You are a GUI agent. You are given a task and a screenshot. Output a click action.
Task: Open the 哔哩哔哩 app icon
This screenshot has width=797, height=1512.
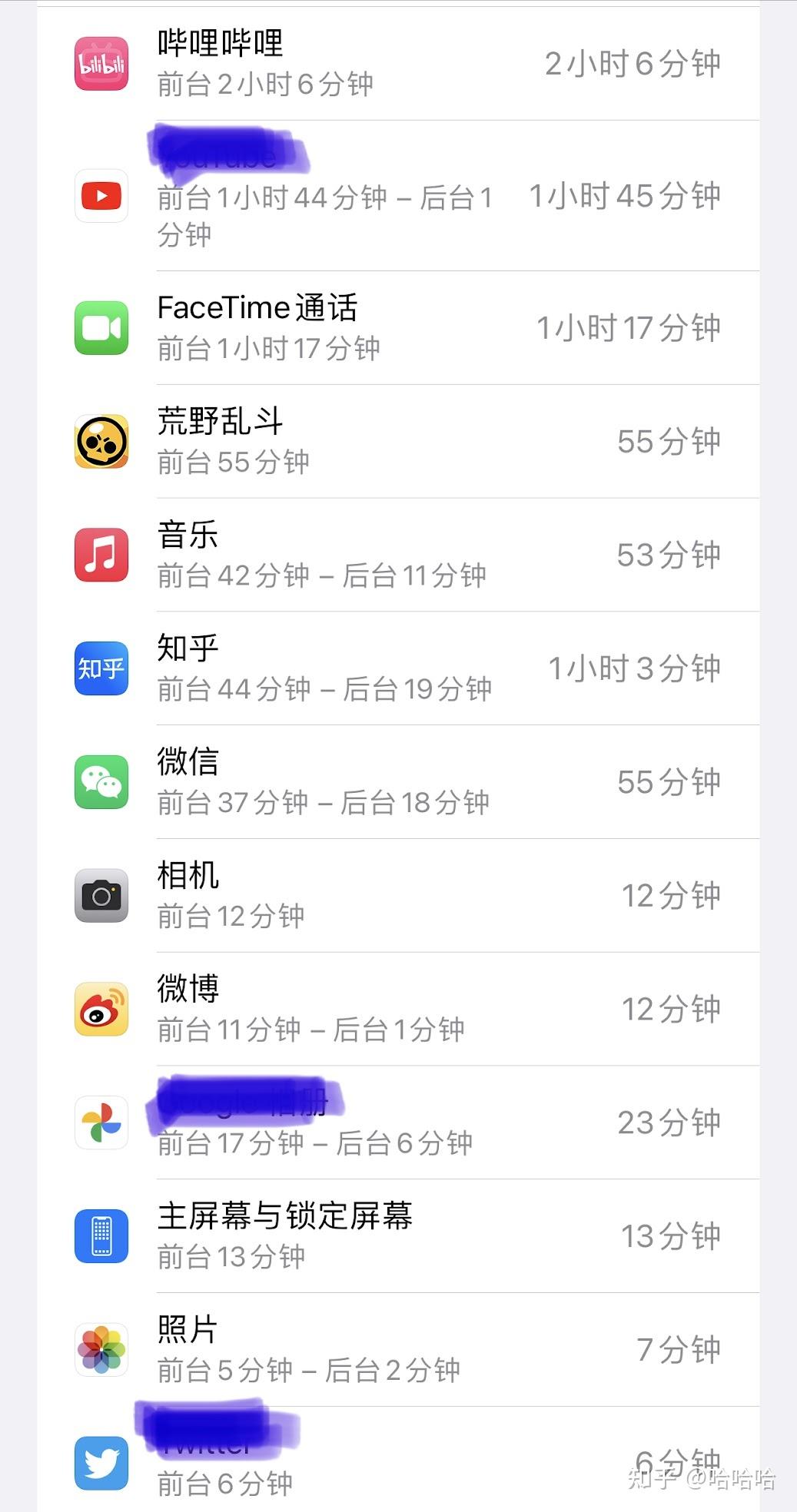click(101, 63)
